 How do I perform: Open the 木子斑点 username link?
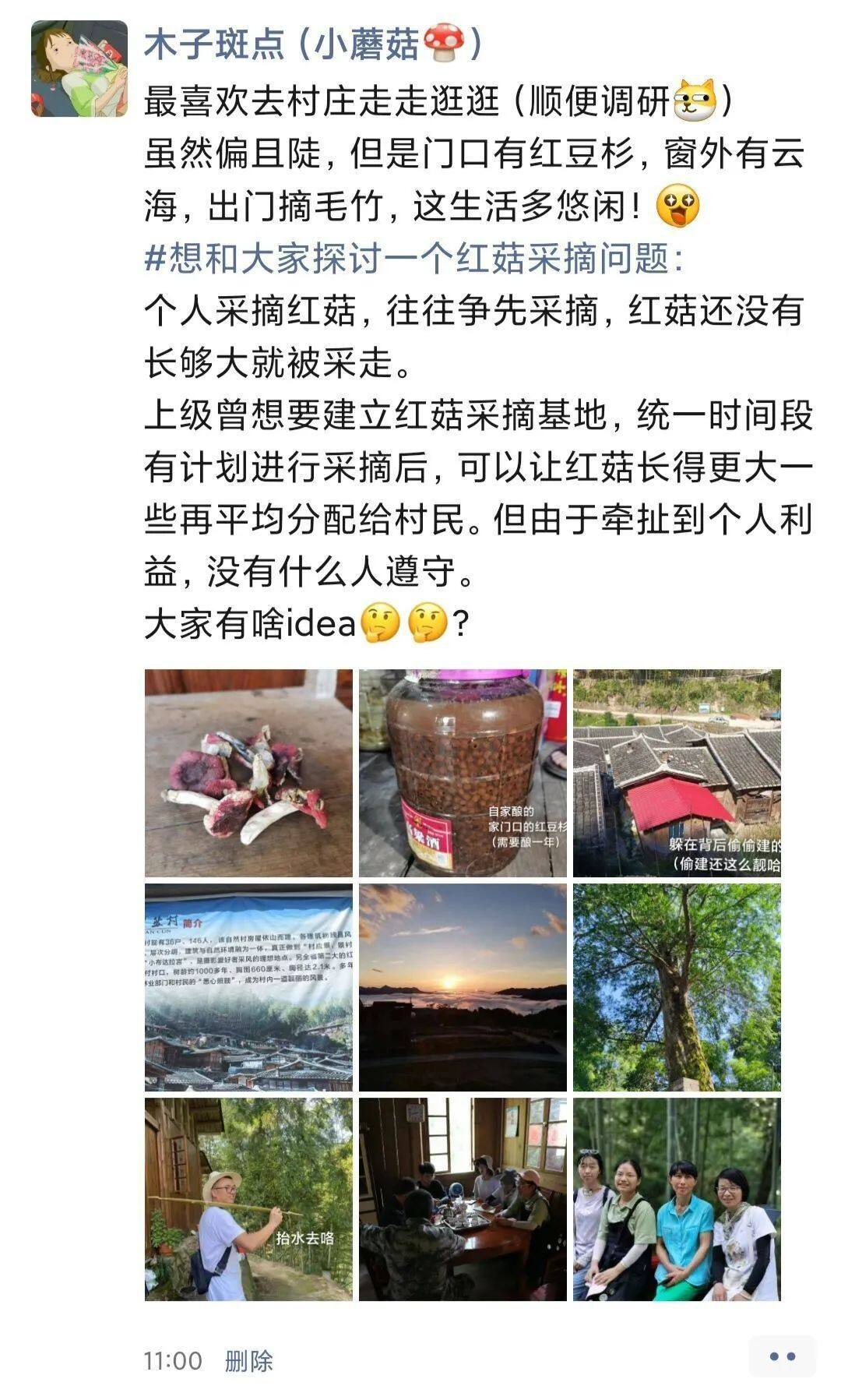(313, 43)
